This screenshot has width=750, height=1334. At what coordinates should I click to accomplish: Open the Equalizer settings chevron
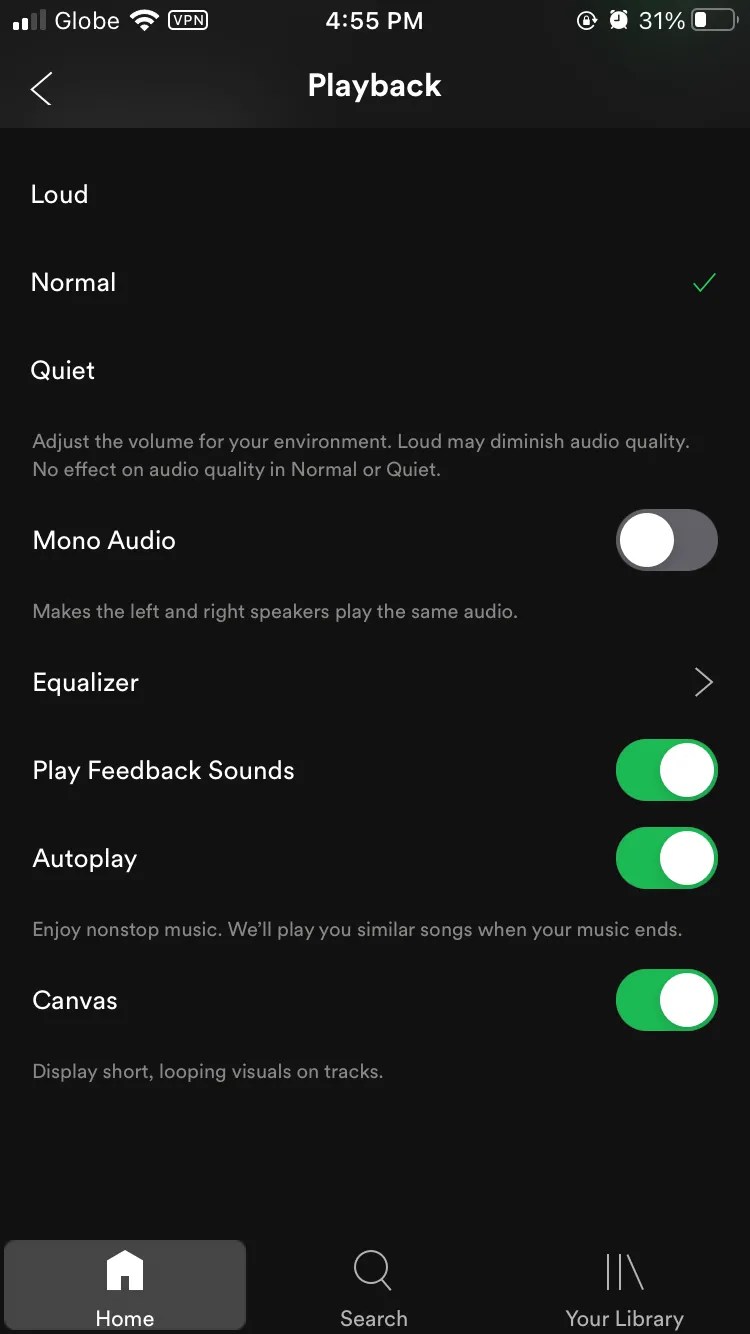pyautogui.click(x=703, y=682)
